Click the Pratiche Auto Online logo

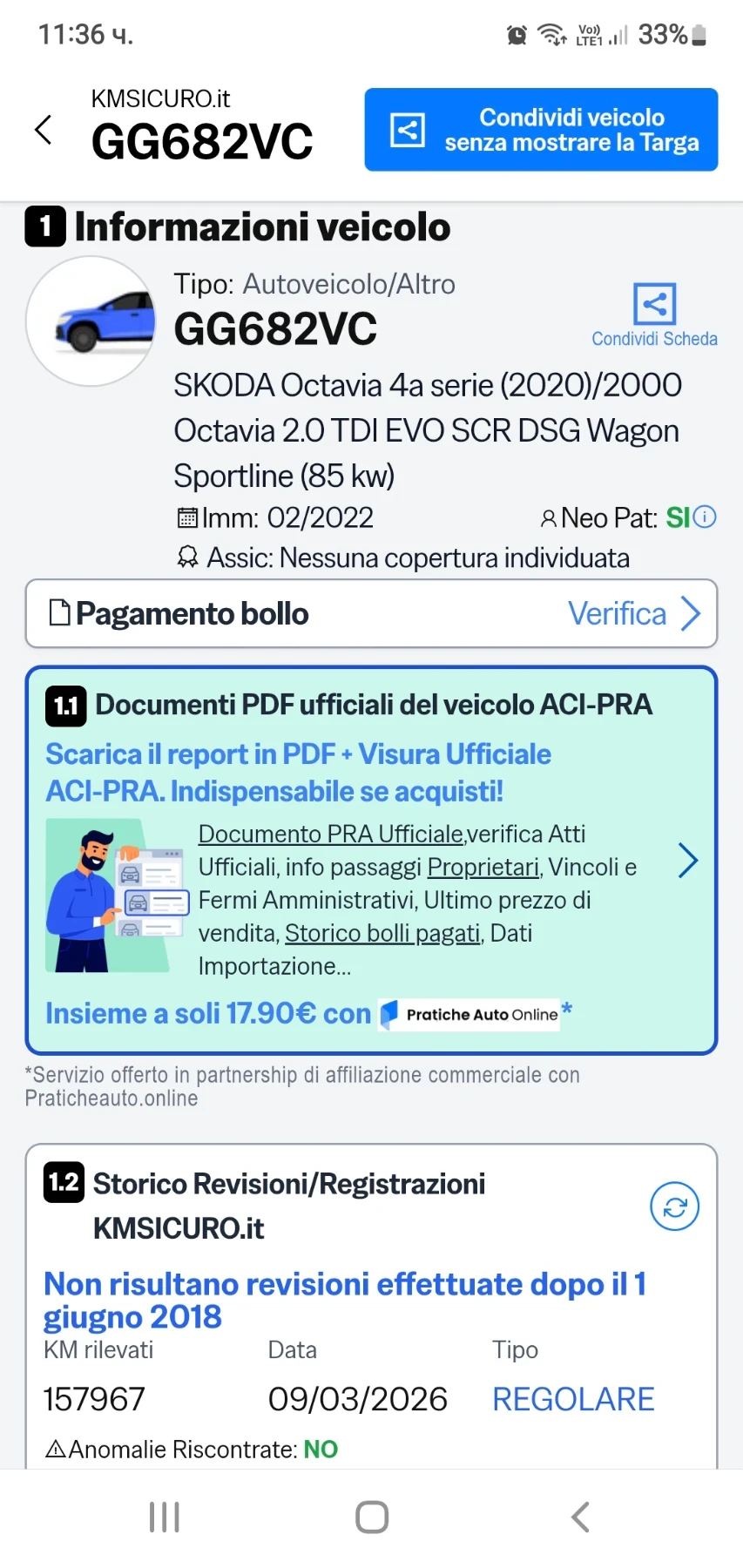[469, 1014]
